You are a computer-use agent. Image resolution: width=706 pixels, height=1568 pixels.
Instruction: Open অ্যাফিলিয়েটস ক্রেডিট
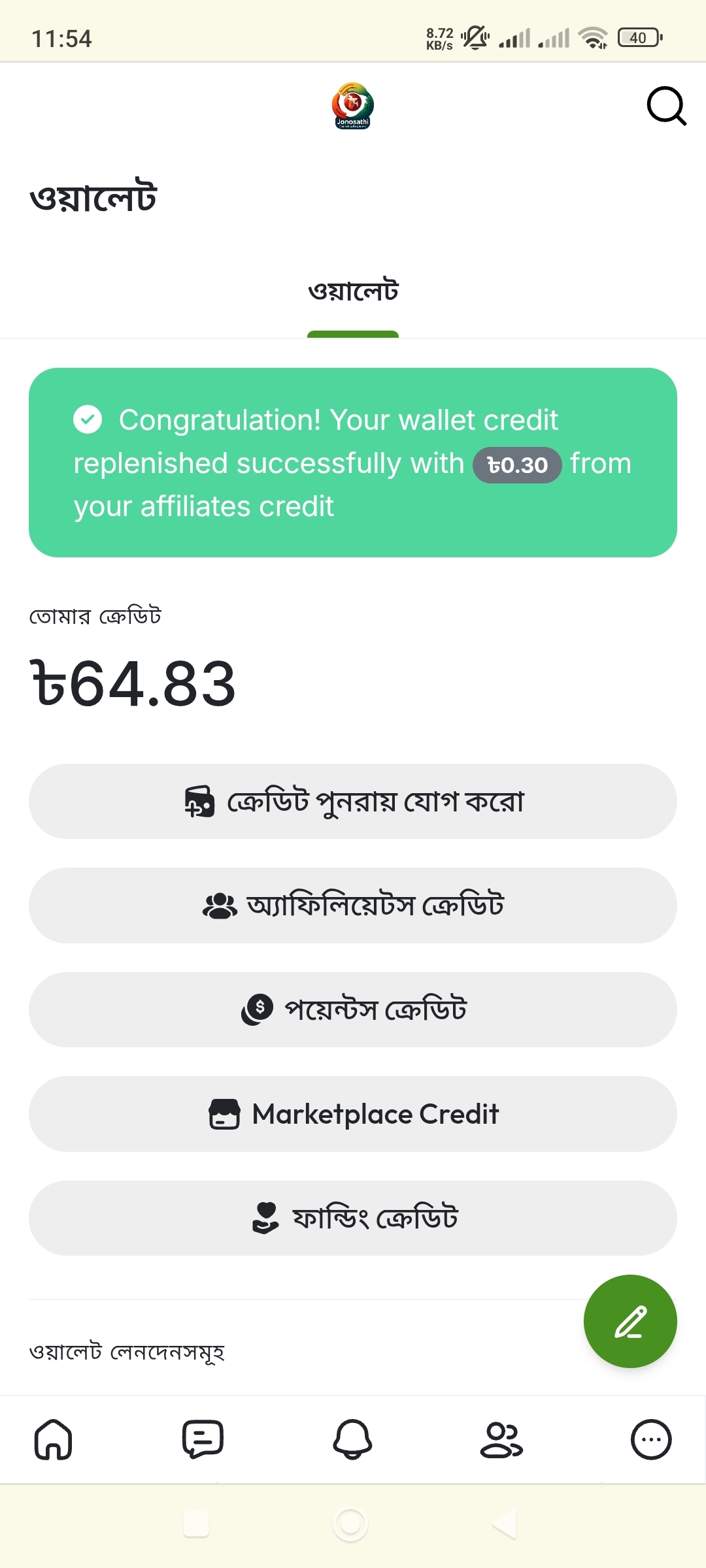click(353, 906)
